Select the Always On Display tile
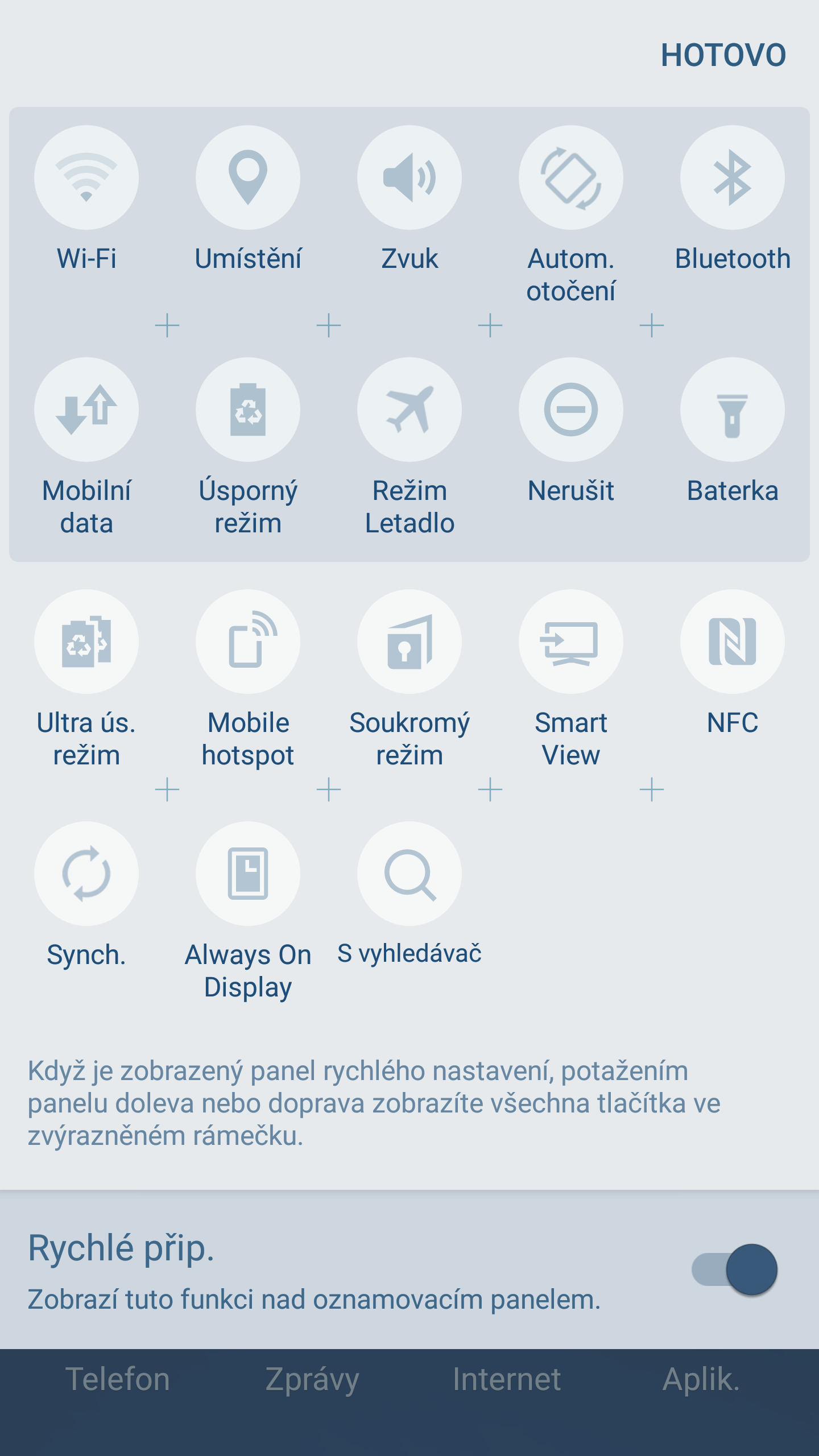 coord(248,874)
